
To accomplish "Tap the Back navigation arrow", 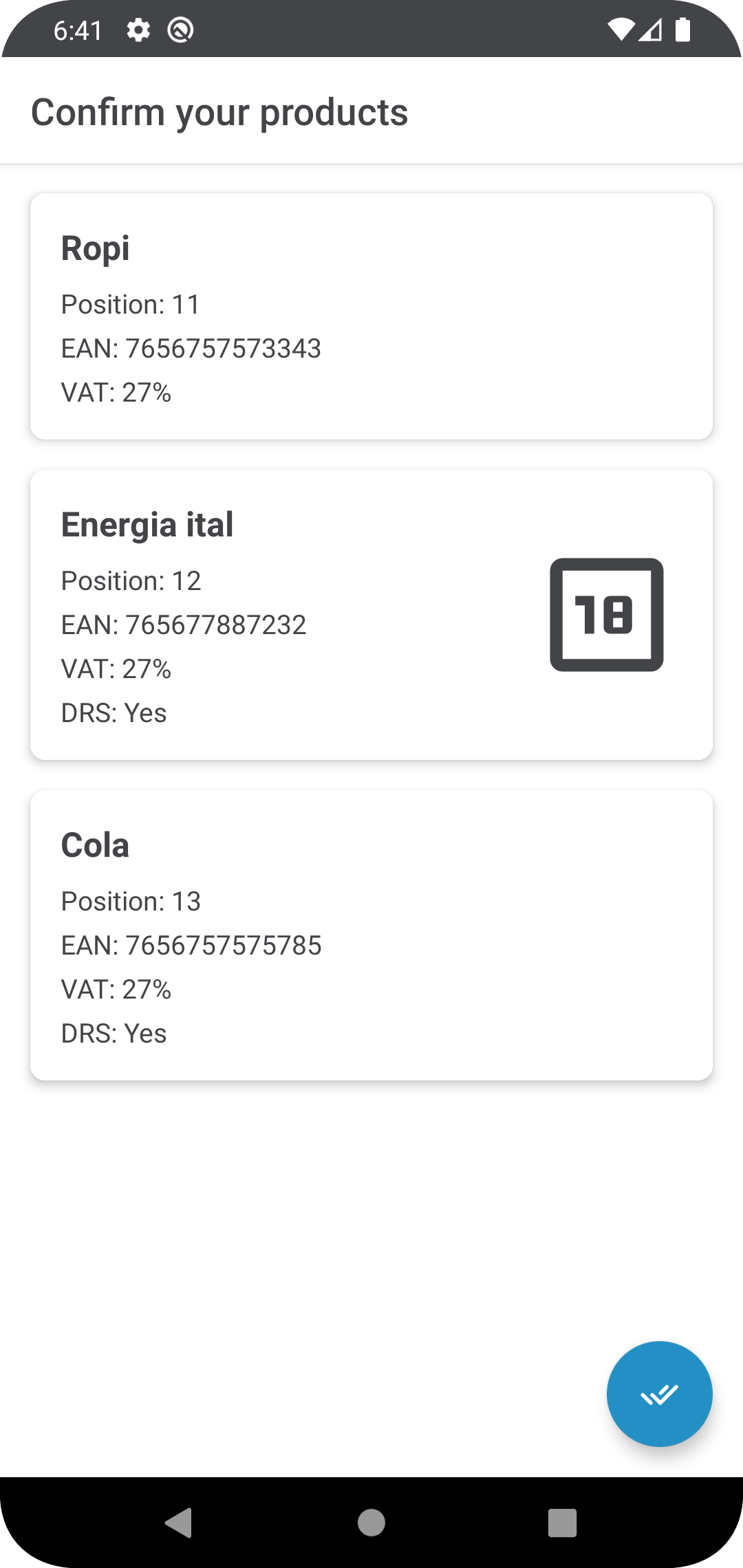I will [x=179, y=1521].
